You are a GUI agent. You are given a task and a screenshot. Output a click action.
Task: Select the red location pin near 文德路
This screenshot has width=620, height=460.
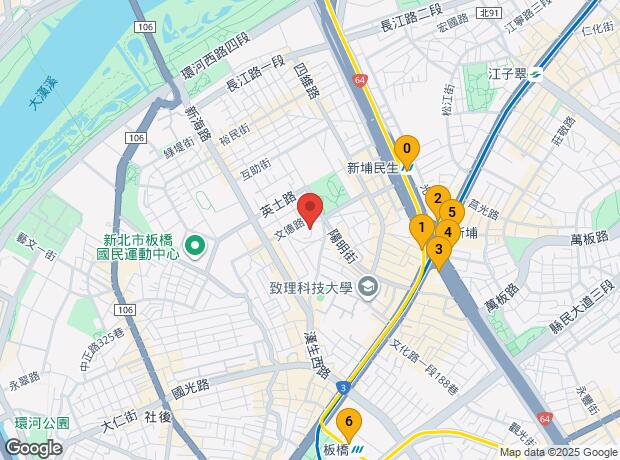[x=310, y=212]
